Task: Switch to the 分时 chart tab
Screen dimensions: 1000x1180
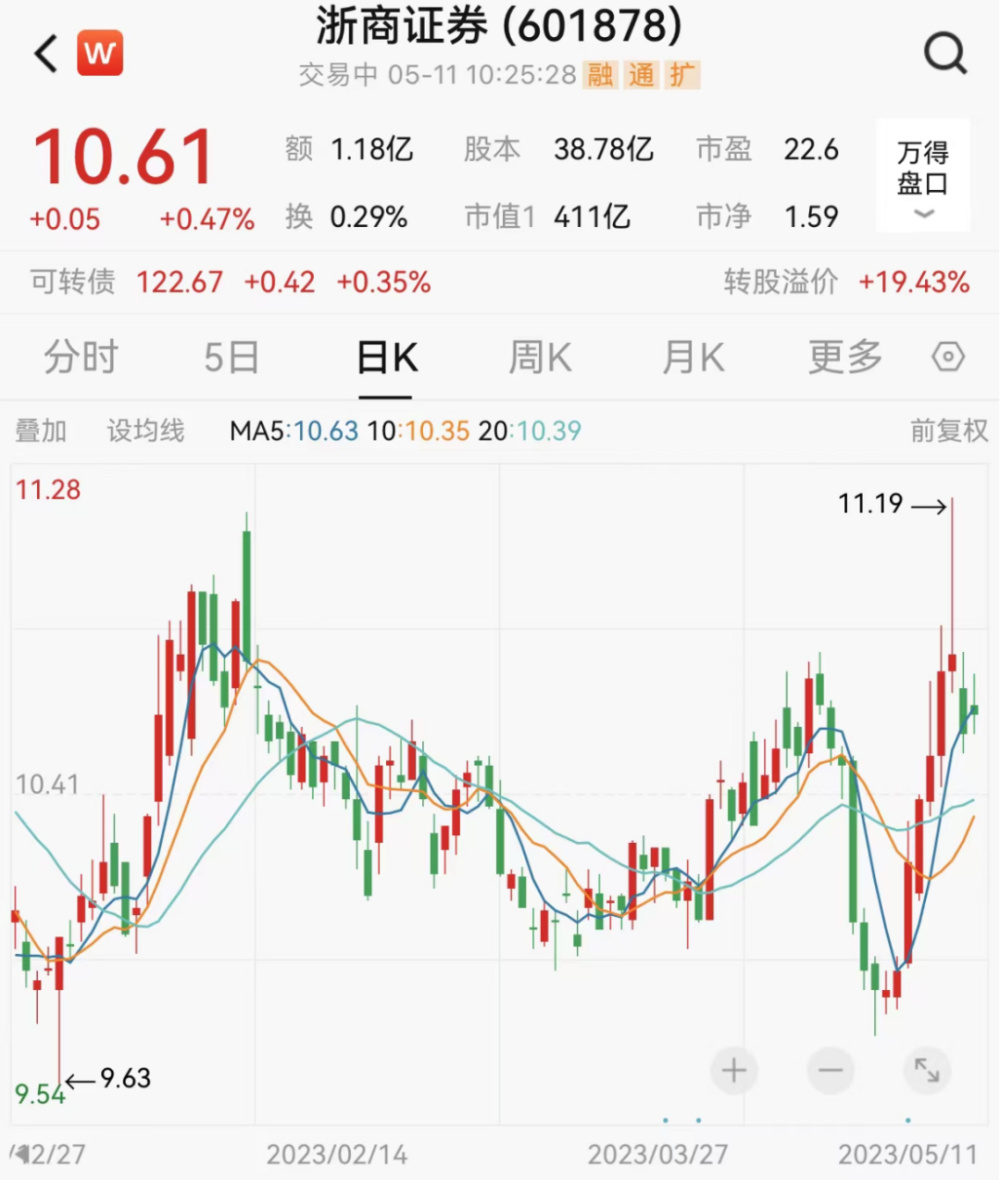Action: [x=81, y=358]
